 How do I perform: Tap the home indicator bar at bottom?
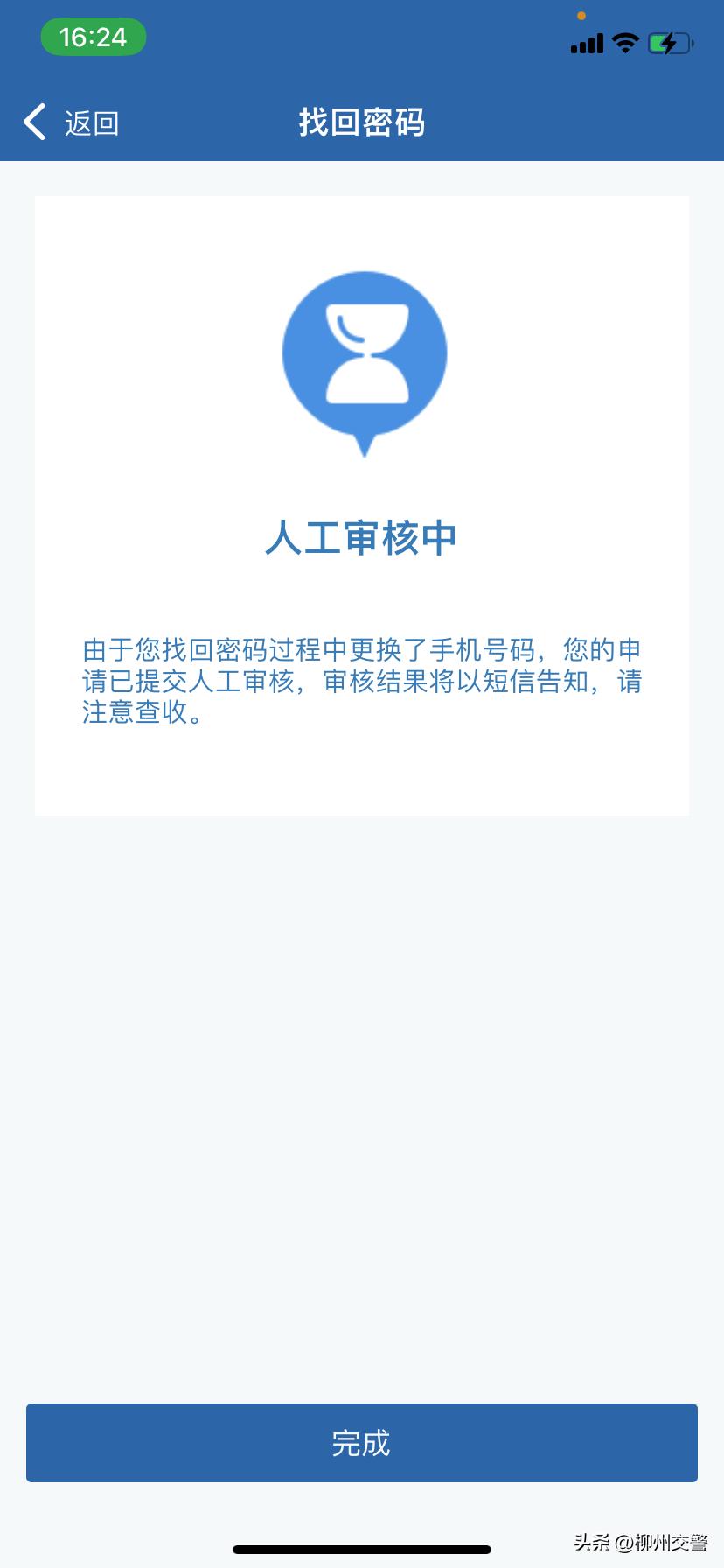coord(362,1550)
